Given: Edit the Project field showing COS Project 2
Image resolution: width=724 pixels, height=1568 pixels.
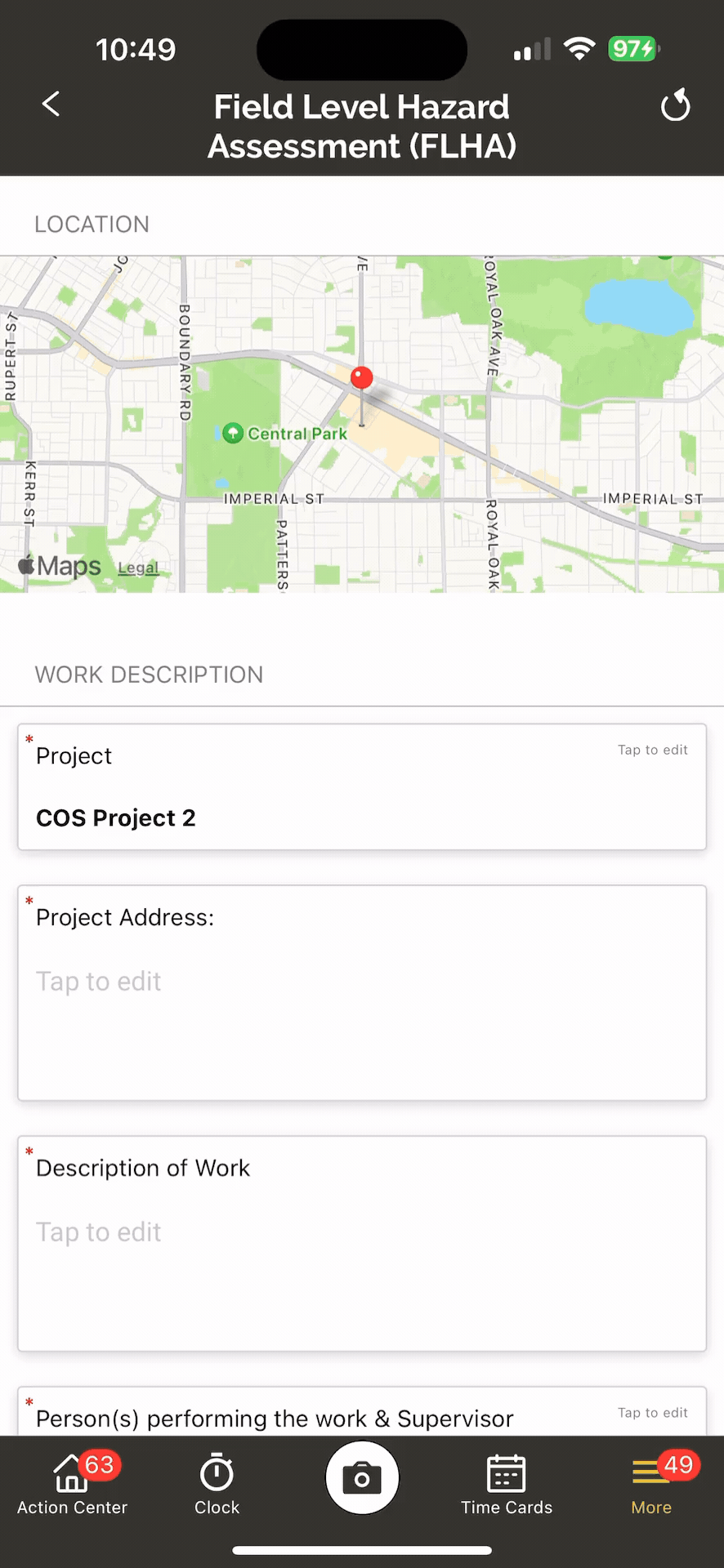Looking at the screenshot, I should [362, 787].
